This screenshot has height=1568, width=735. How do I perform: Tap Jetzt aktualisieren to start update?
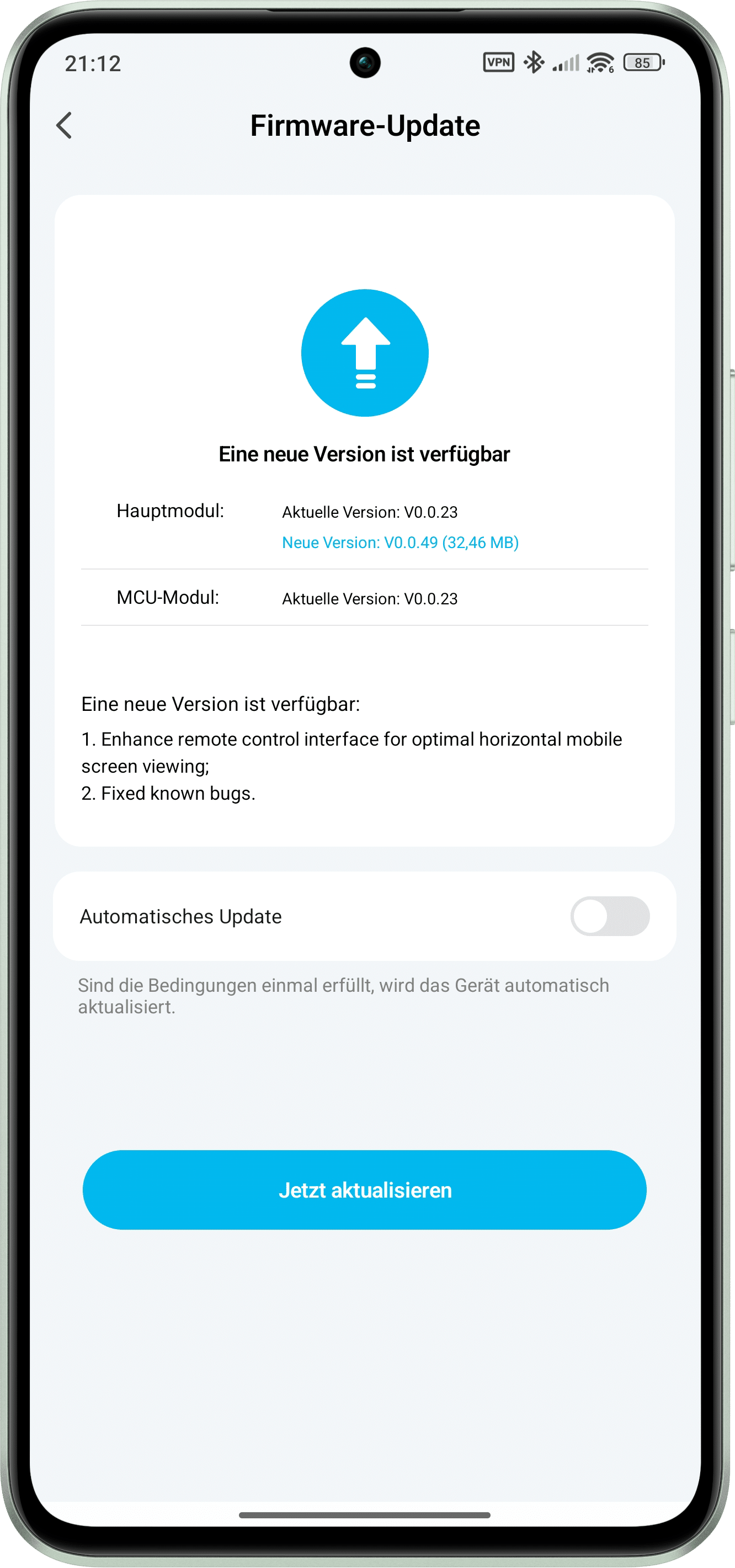(x=364, y=1190)
